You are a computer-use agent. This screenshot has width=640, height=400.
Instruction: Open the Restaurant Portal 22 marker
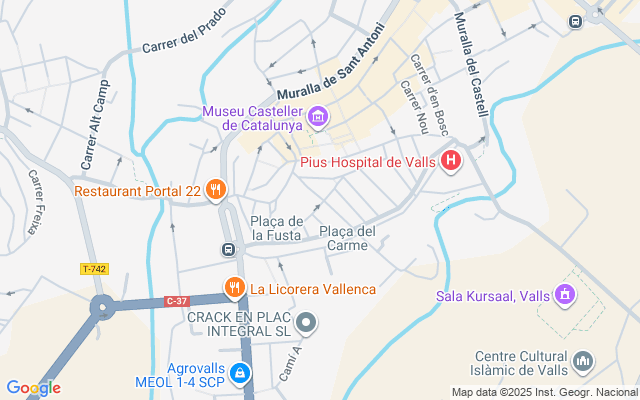(215, 189)
